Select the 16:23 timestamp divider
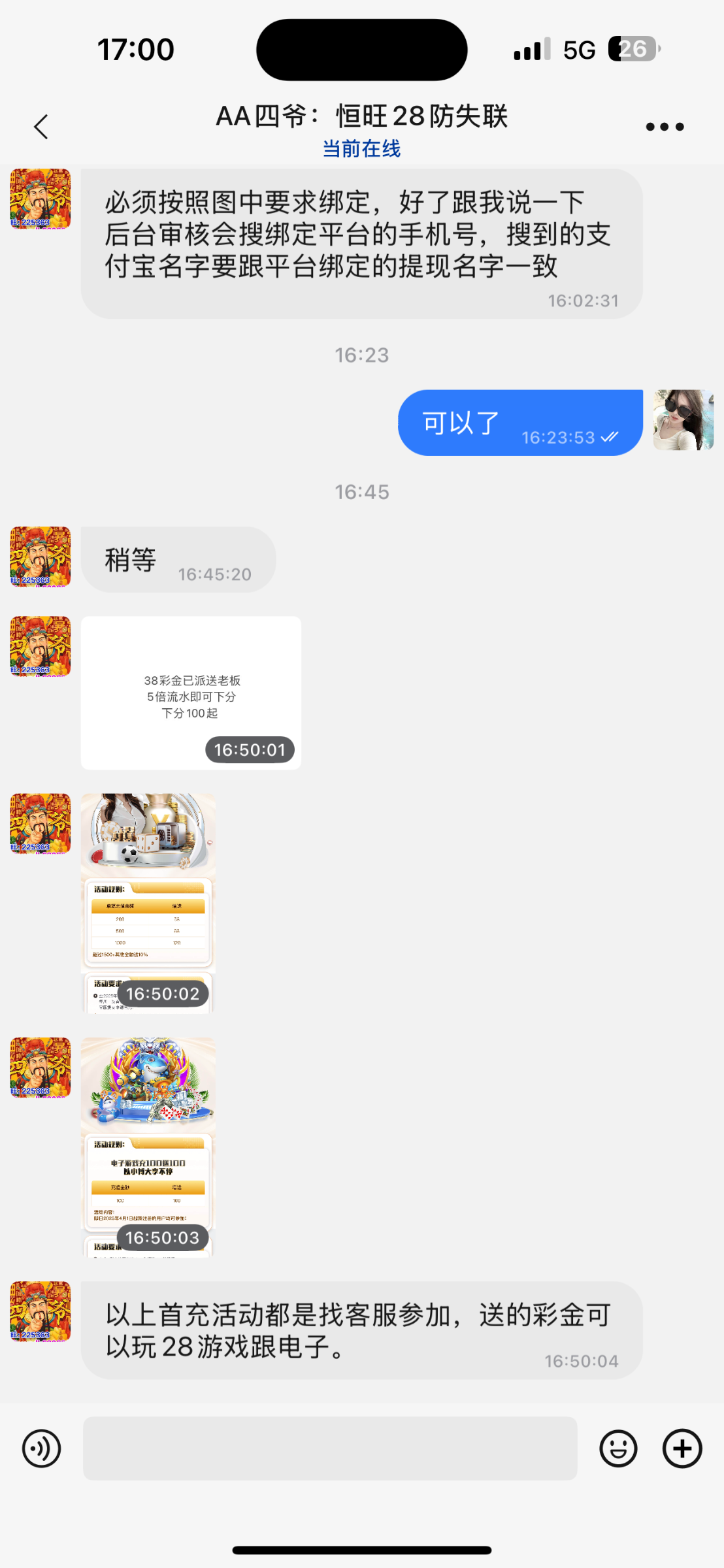Viewport: 724px width, 1568px height. pos(361,355)
